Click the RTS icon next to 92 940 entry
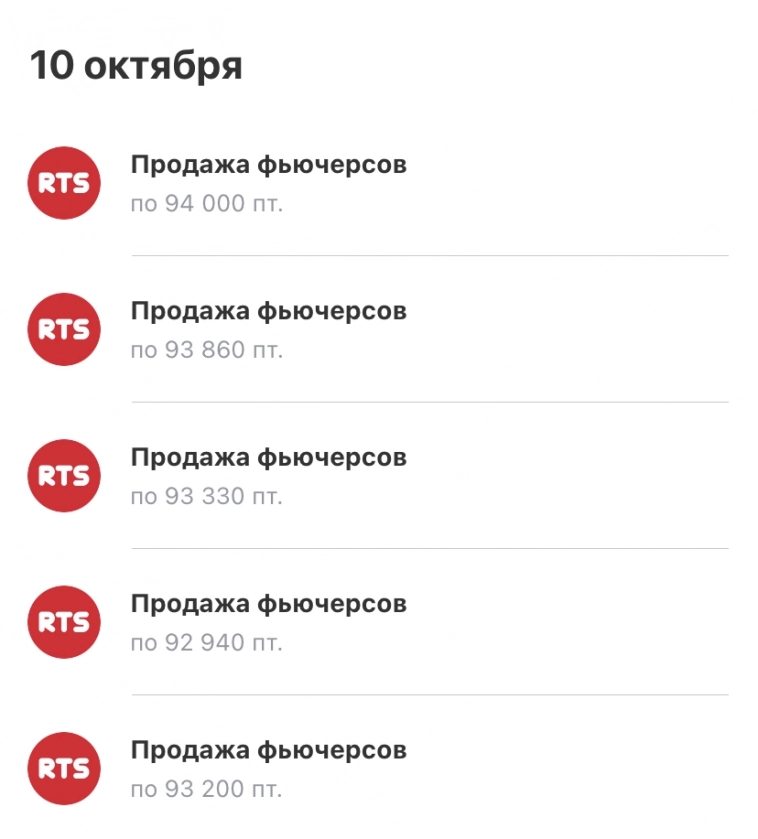 [x=64, y=622]
